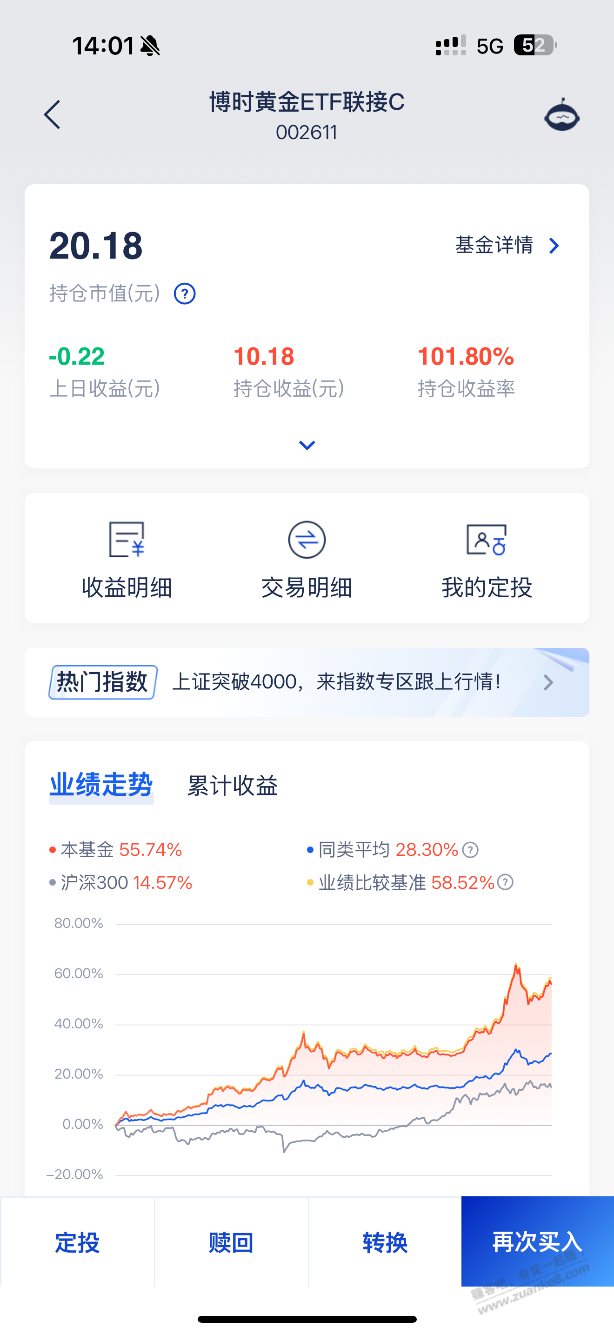
Task: View 交易明细 records
Action: (307, 560)
